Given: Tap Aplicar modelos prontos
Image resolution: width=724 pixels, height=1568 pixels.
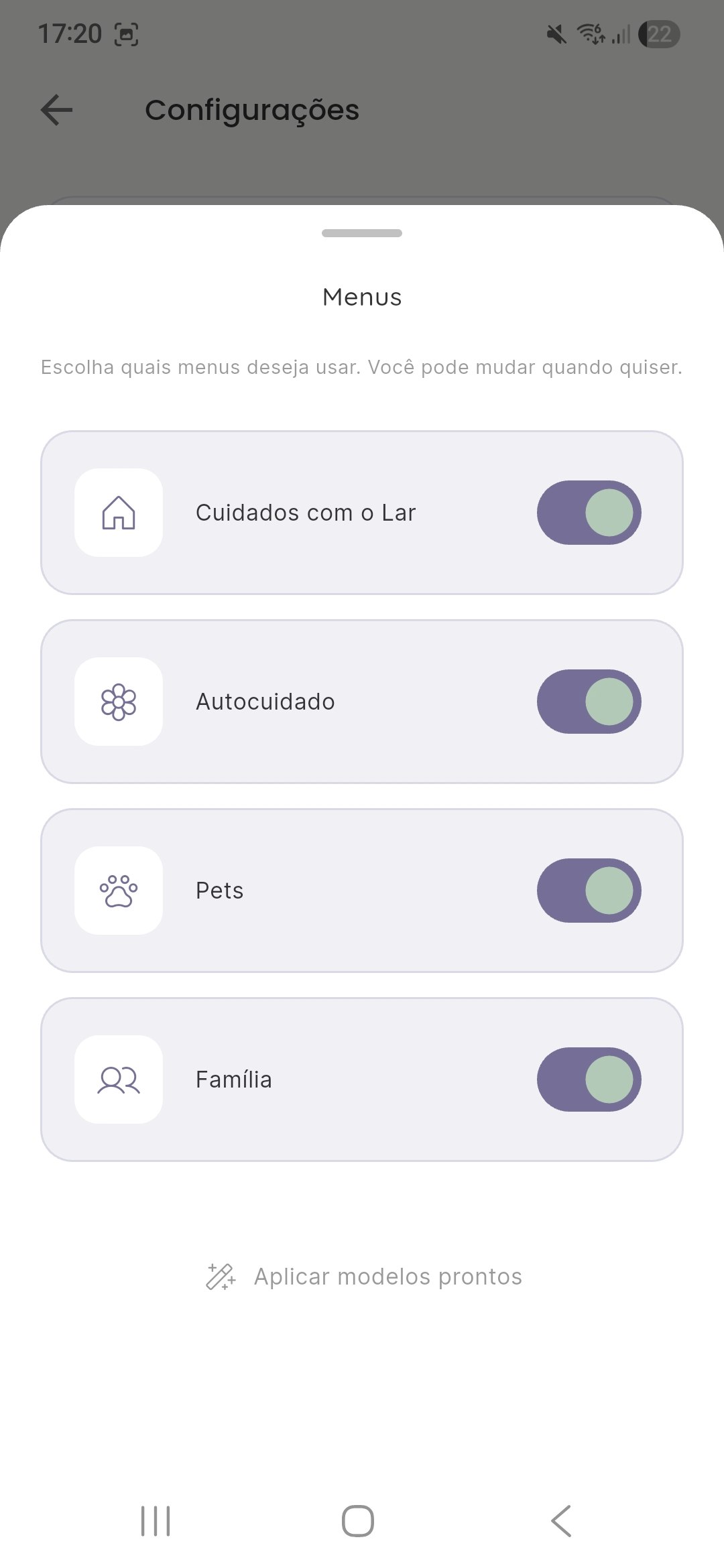Looking at the screenshot, I should 363,1277.
